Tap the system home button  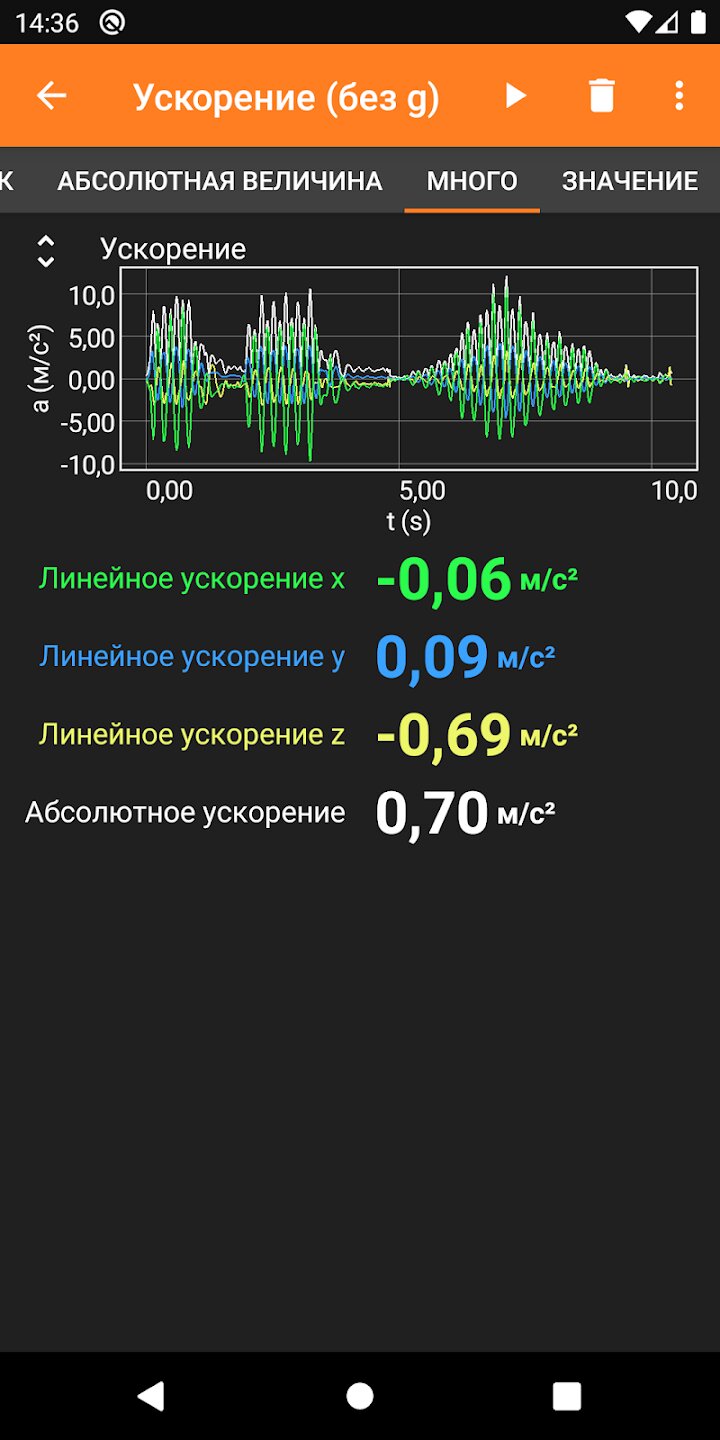(360, 1396)
